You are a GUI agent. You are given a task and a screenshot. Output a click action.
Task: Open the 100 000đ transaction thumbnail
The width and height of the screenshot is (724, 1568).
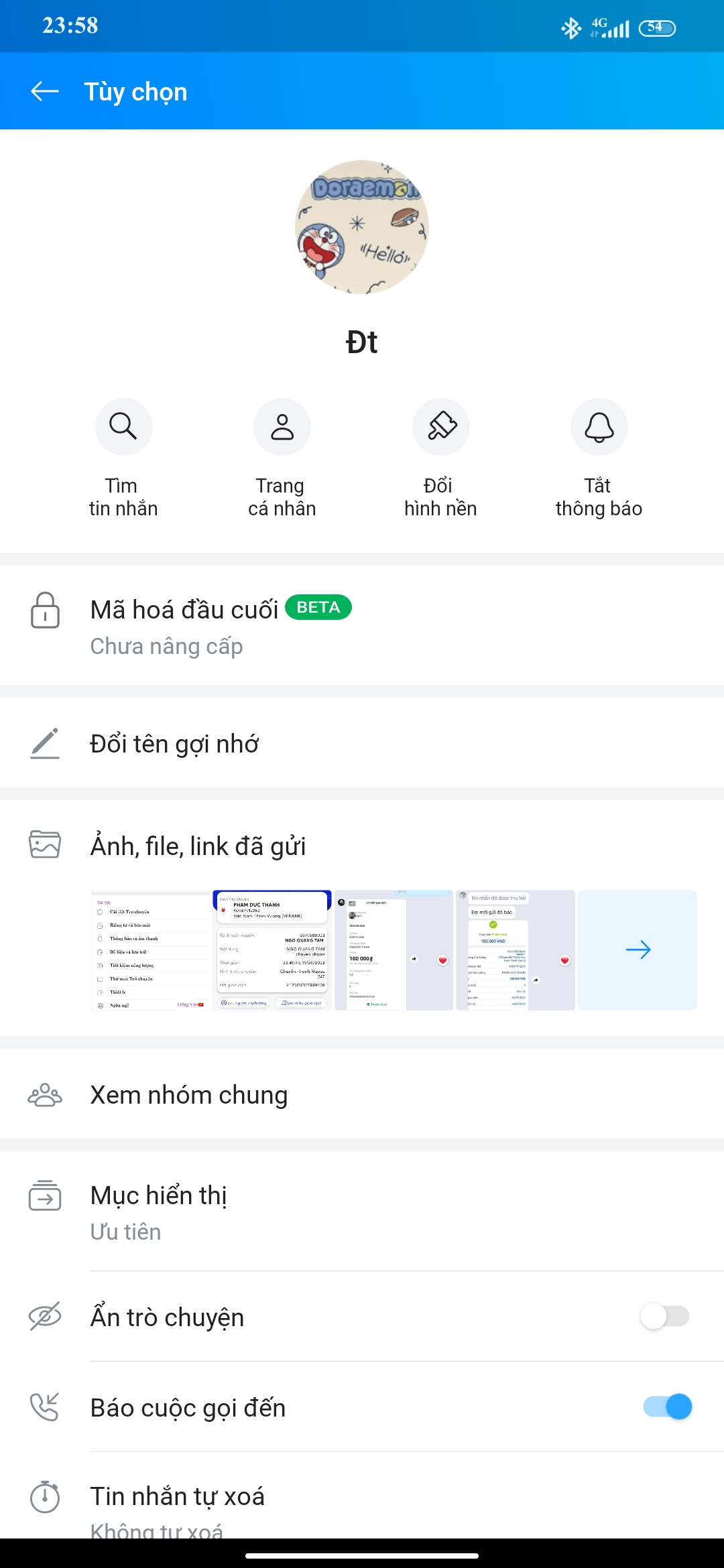point(394,950)
